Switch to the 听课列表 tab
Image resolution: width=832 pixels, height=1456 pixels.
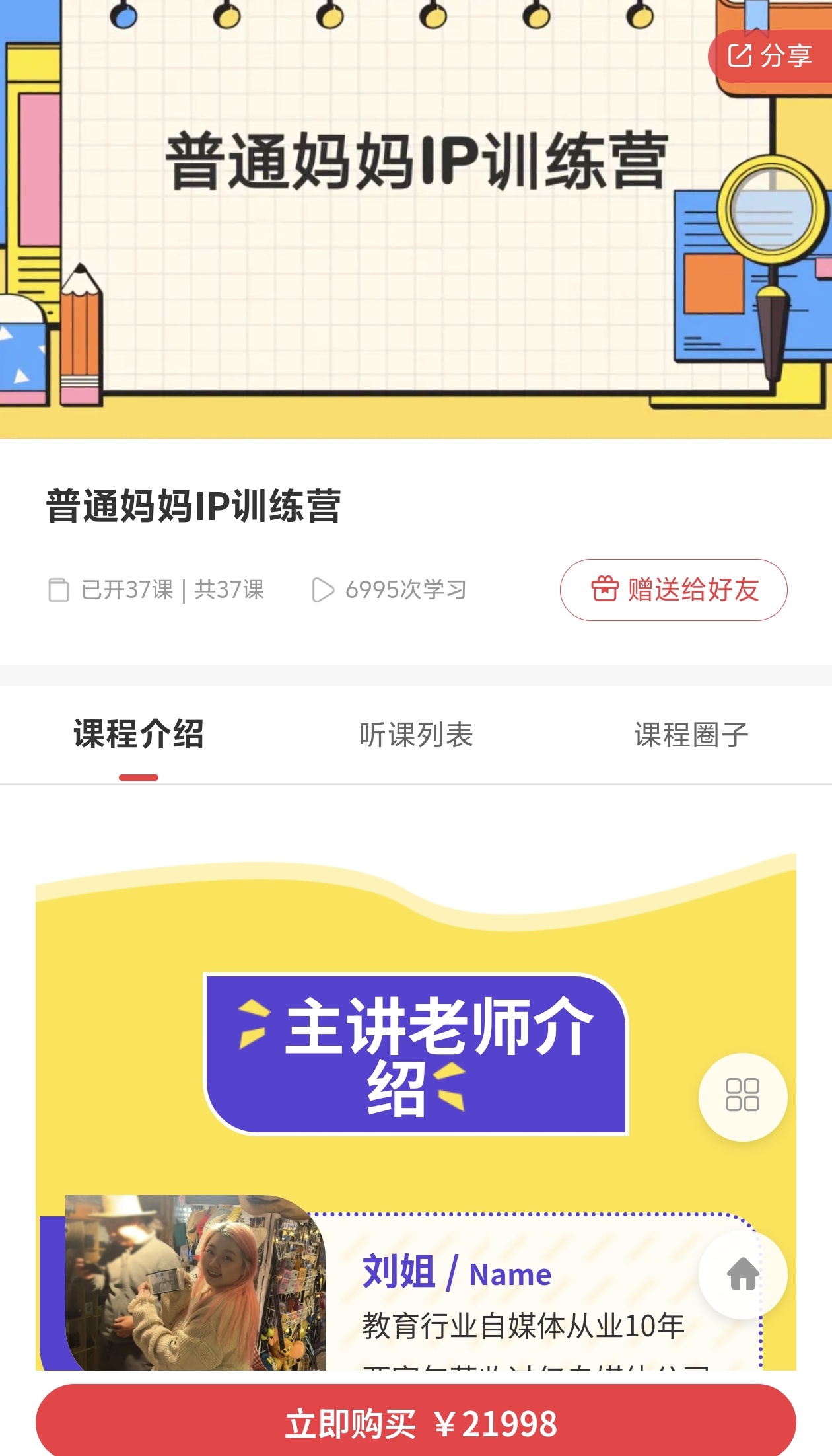pos(416,735)
